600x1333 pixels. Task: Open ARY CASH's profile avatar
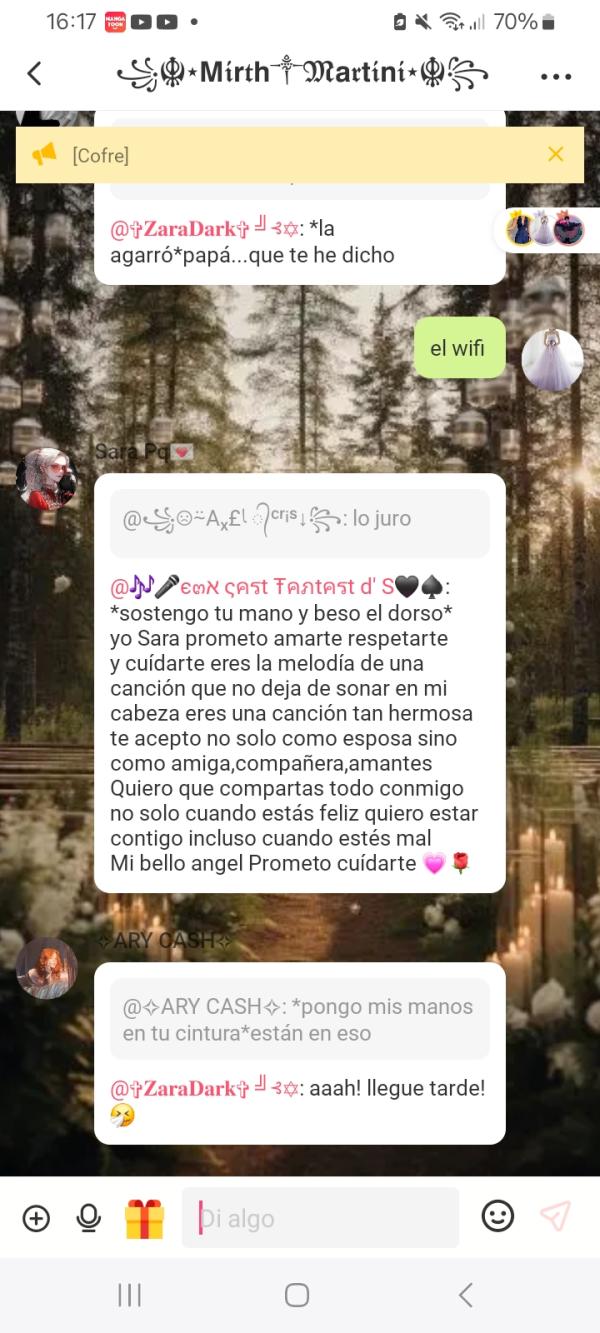[46, 968]
